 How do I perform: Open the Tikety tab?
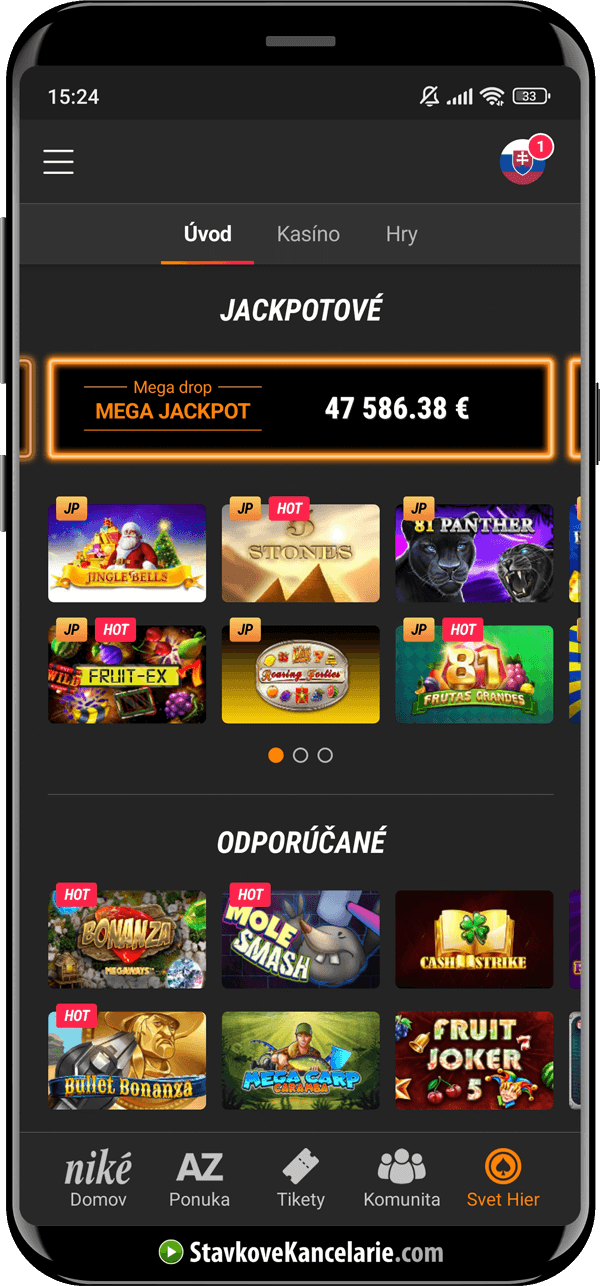(300, 1178)
